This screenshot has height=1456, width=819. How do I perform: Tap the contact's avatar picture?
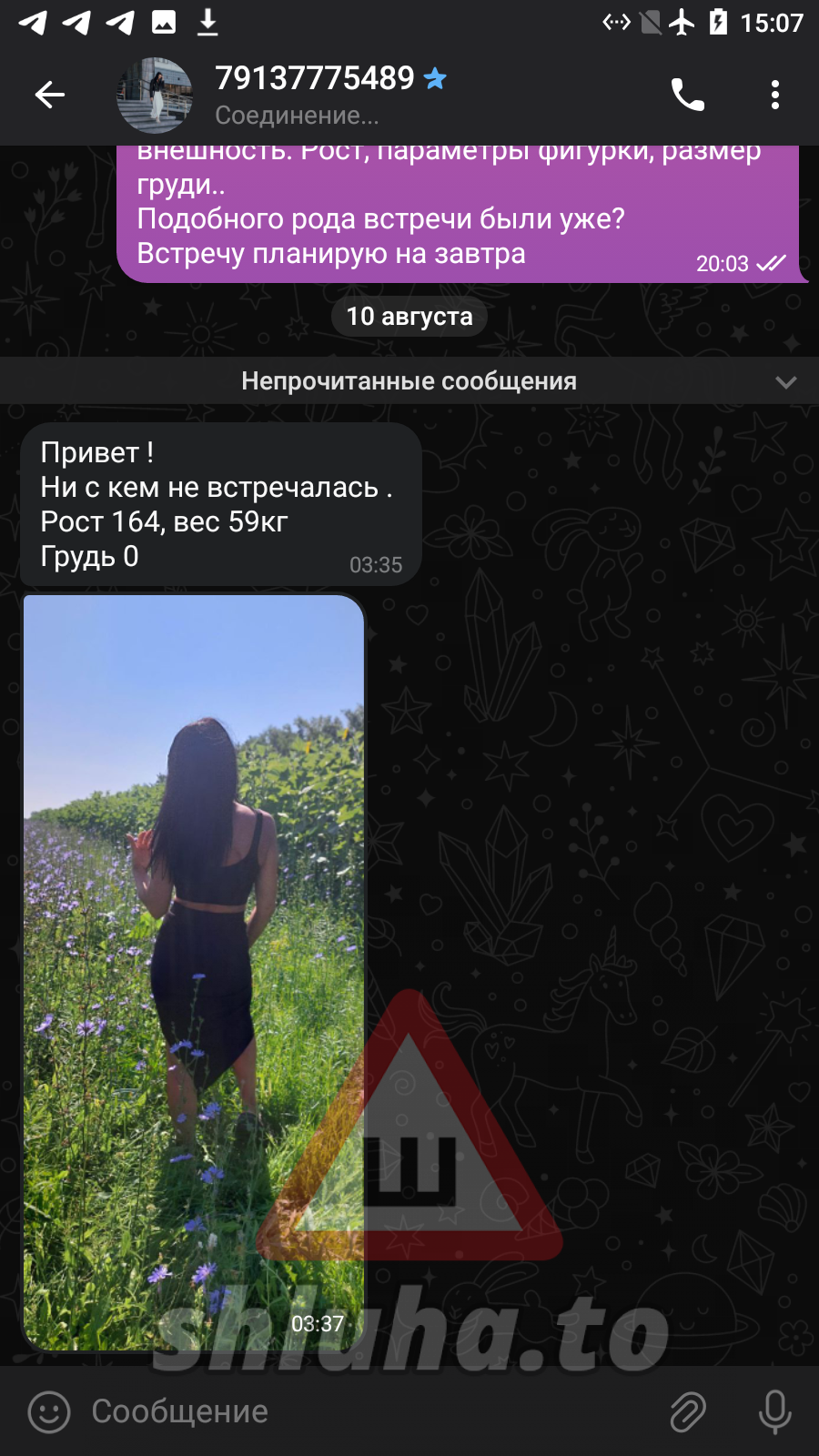(x=155, y=95)
